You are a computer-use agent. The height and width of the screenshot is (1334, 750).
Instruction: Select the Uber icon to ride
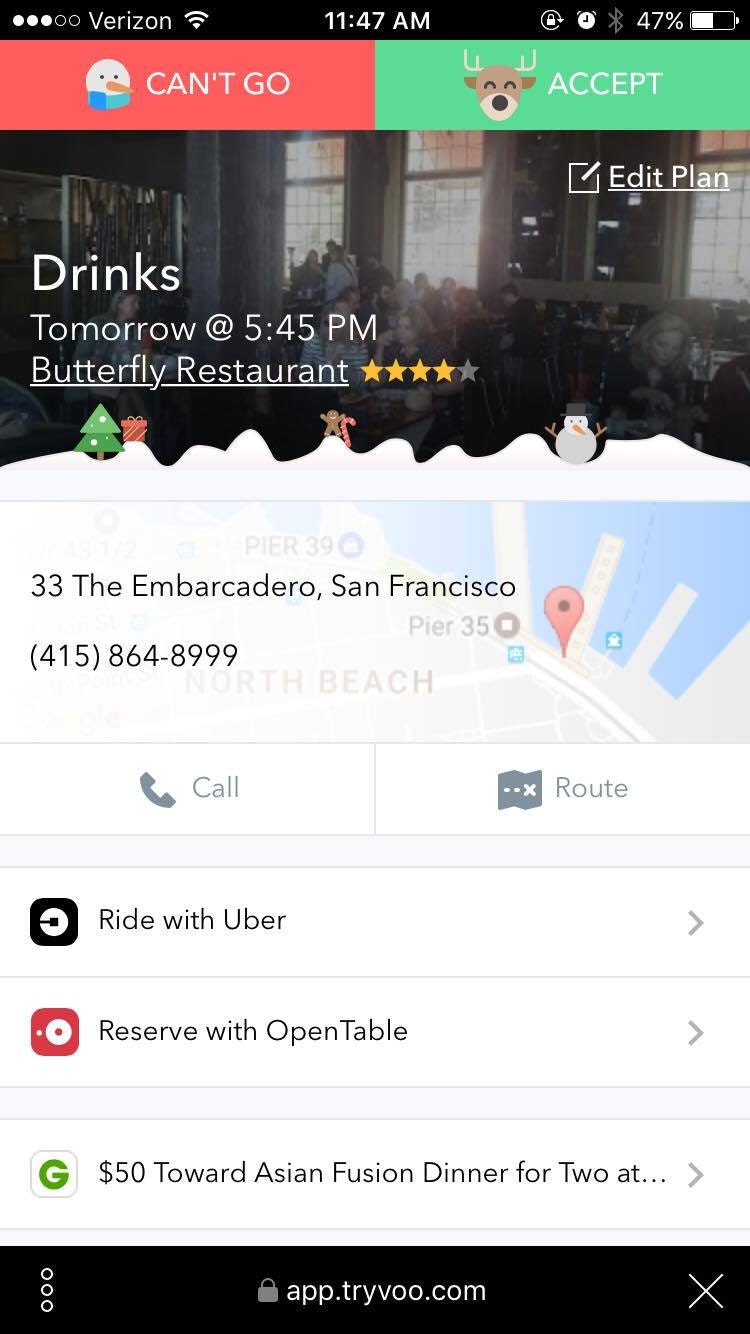pyautogui.click(x=54, y=921)
